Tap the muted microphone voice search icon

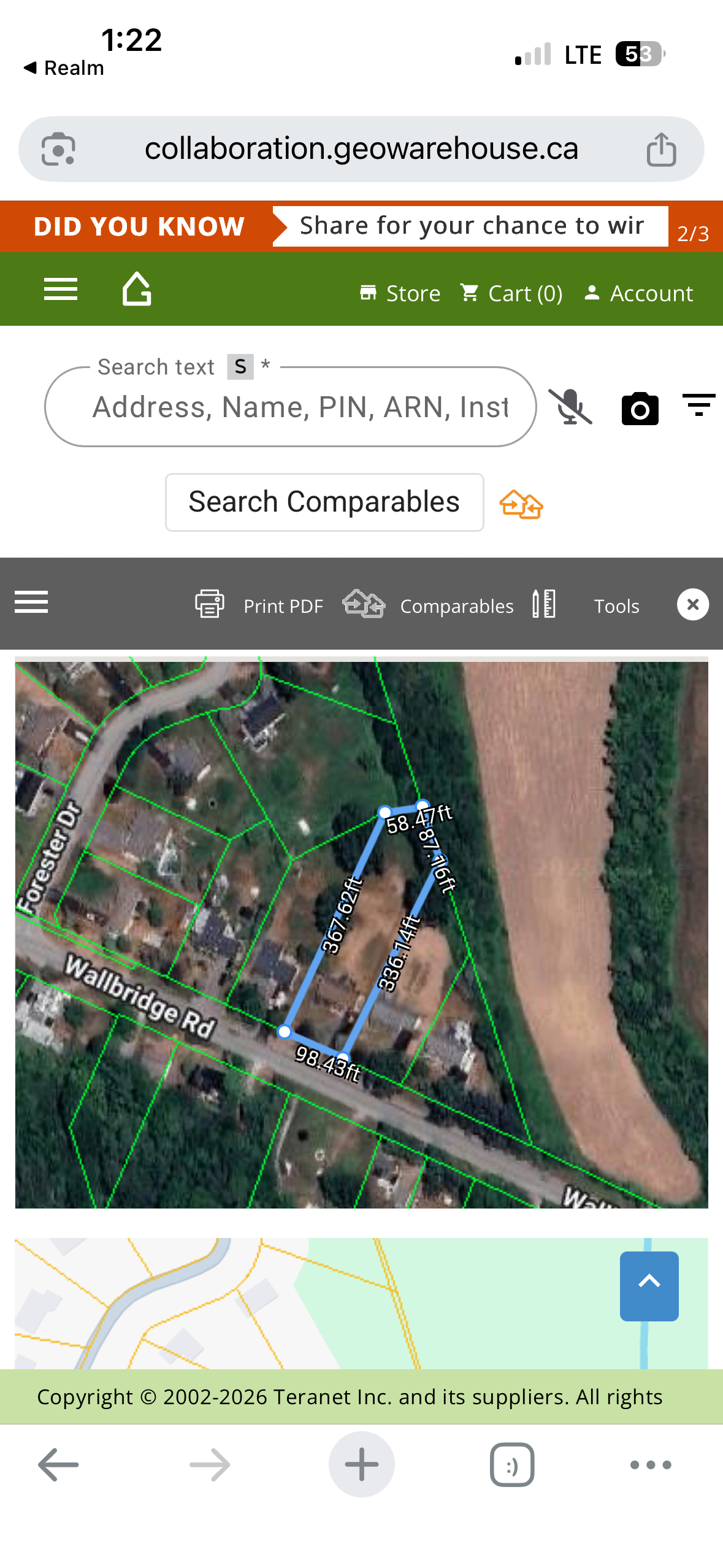tap(570, 407)
